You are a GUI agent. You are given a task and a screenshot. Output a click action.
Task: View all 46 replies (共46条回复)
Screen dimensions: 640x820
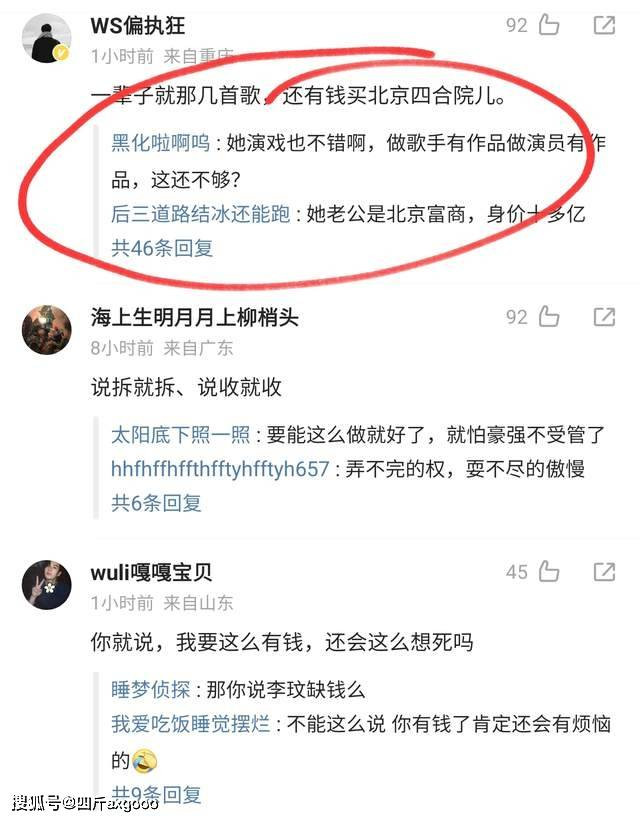162,248
